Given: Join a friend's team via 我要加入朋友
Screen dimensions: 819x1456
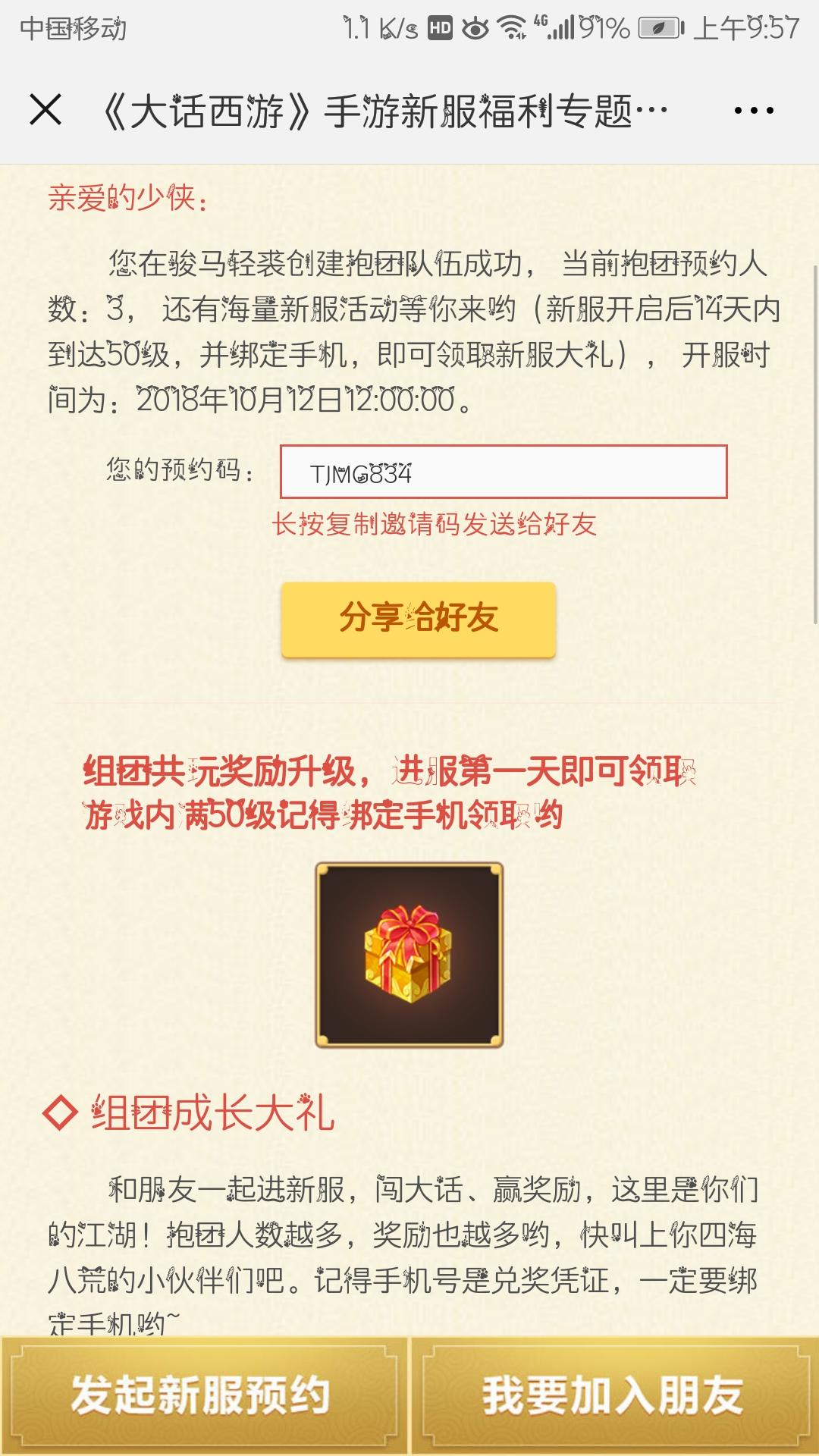Looking at the screenshot, I should pyautogui.click(x=614, y=1395).
